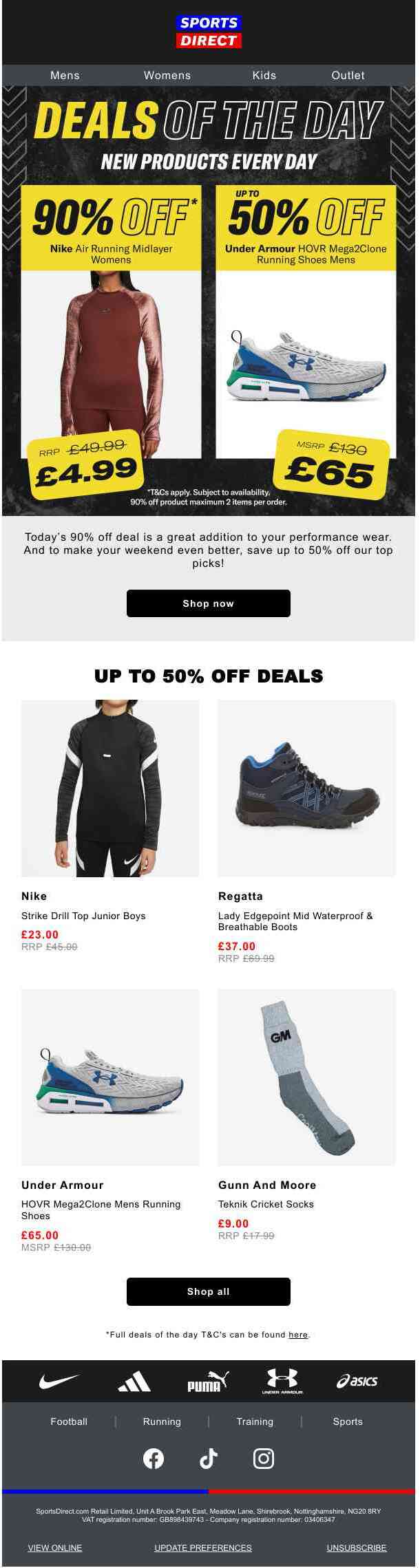The width and height of the screenshot is (420, 1568).
Task: Open deals T&C's 'here' link
Action: [x=298, y=1335]
